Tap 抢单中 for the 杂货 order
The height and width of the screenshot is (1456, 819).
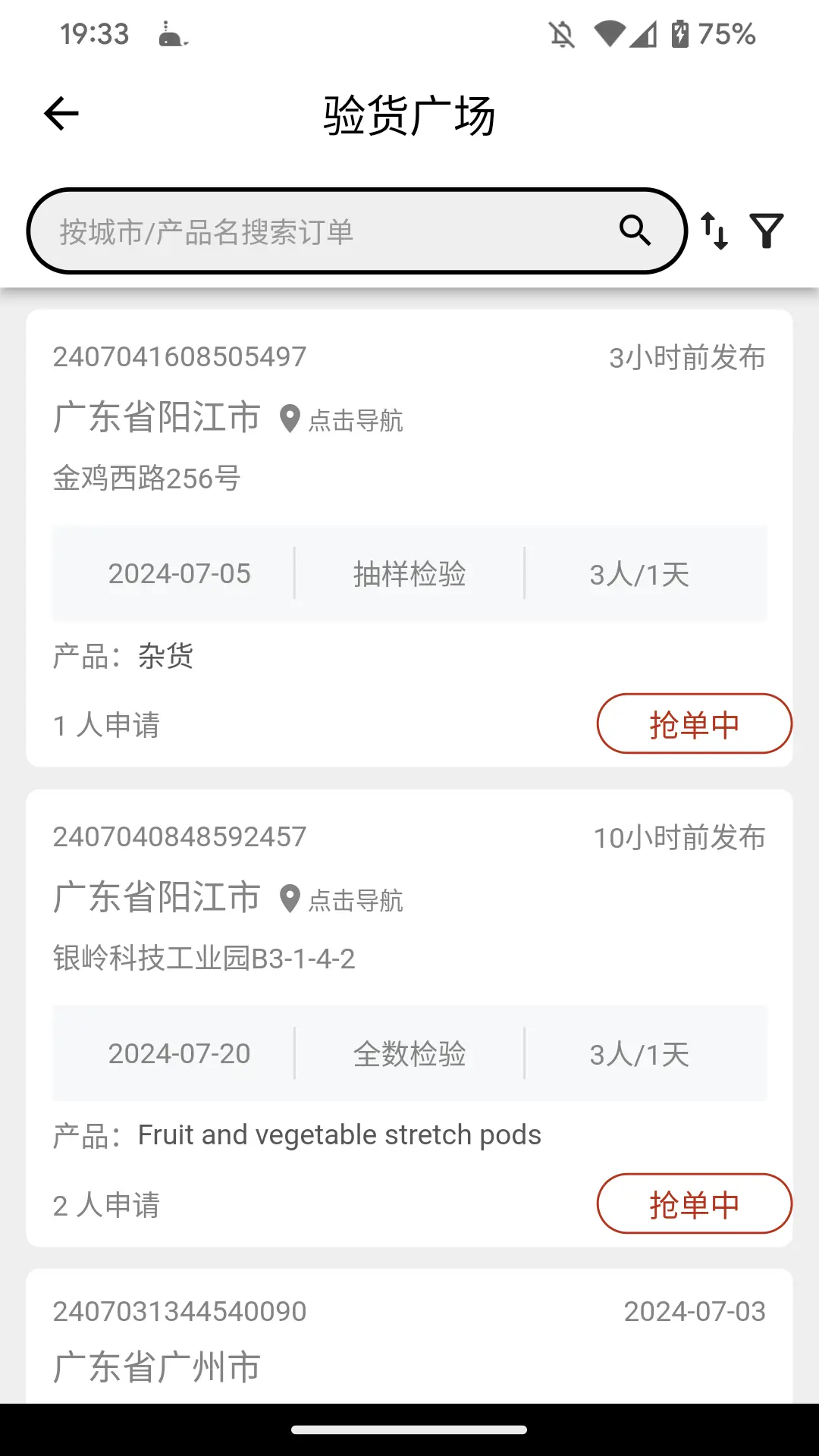coord(694,724)
